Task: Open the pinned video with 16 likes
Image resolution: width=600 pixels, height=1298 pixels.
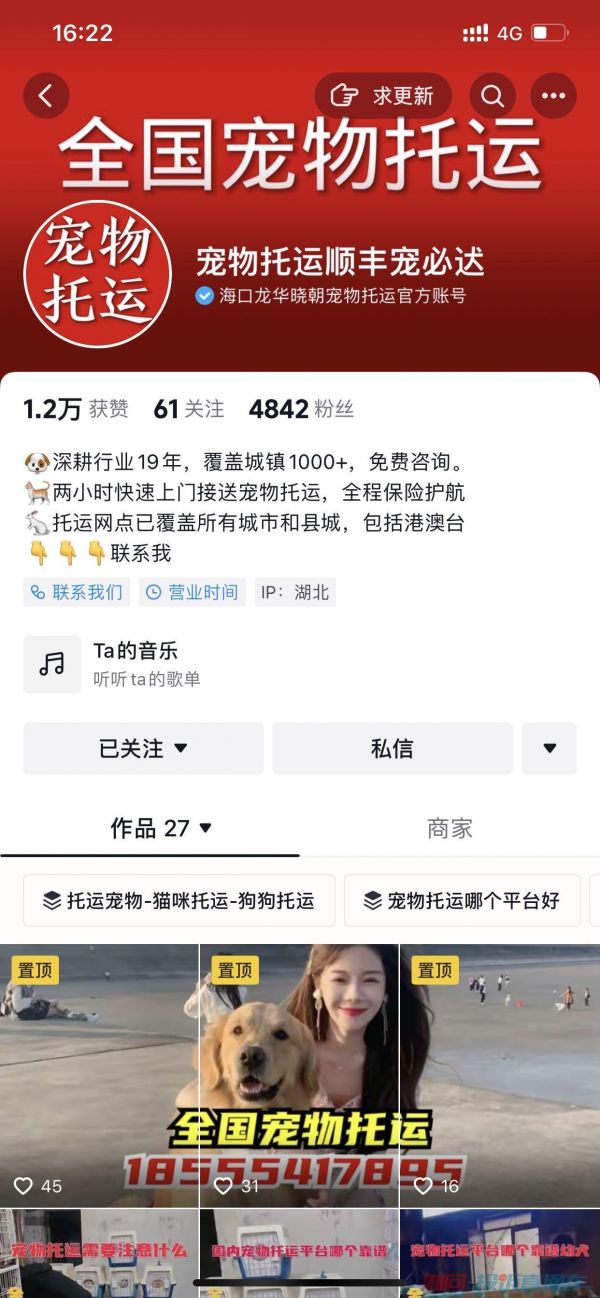Action: [500, 1075]
